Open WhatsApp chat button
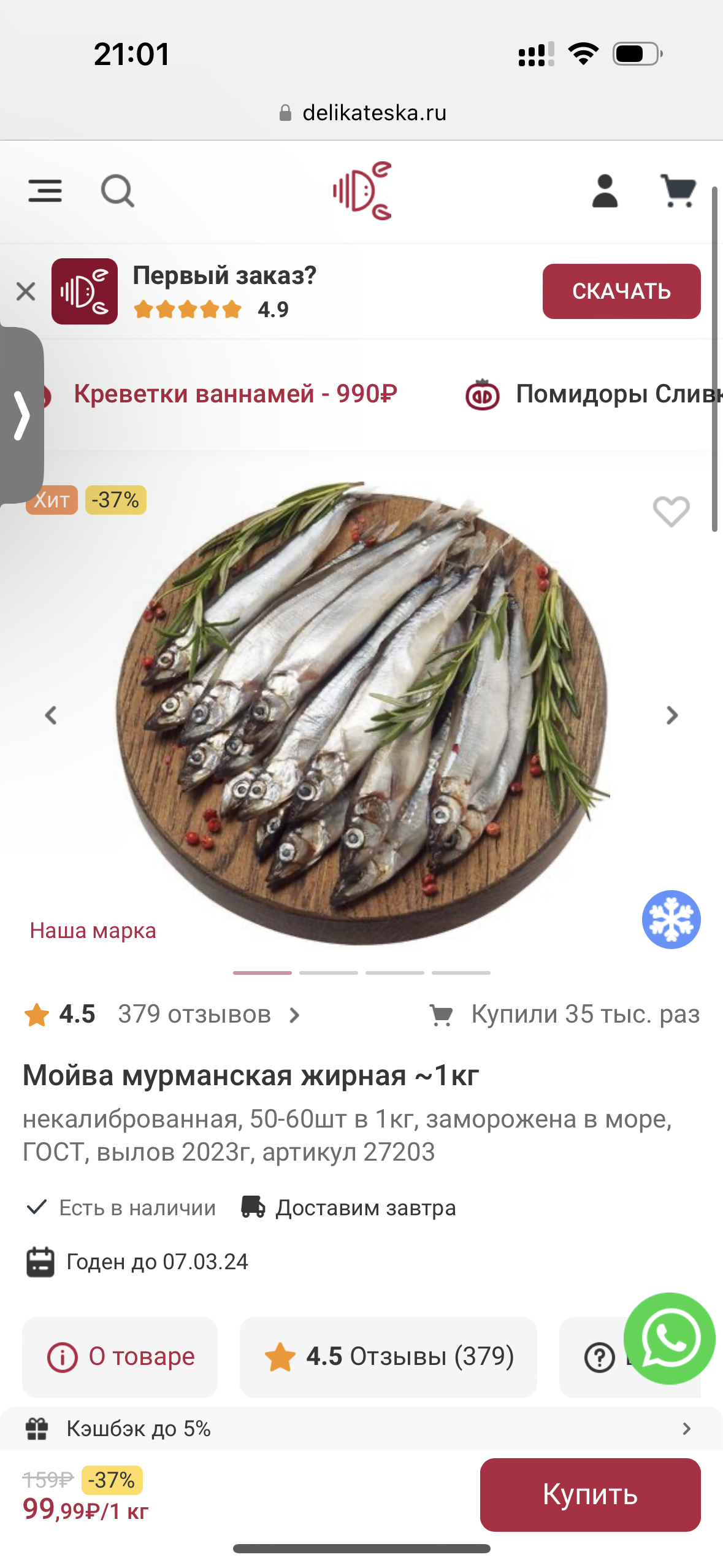The height and width of the screenshot is (1568, 723). 670,1339
